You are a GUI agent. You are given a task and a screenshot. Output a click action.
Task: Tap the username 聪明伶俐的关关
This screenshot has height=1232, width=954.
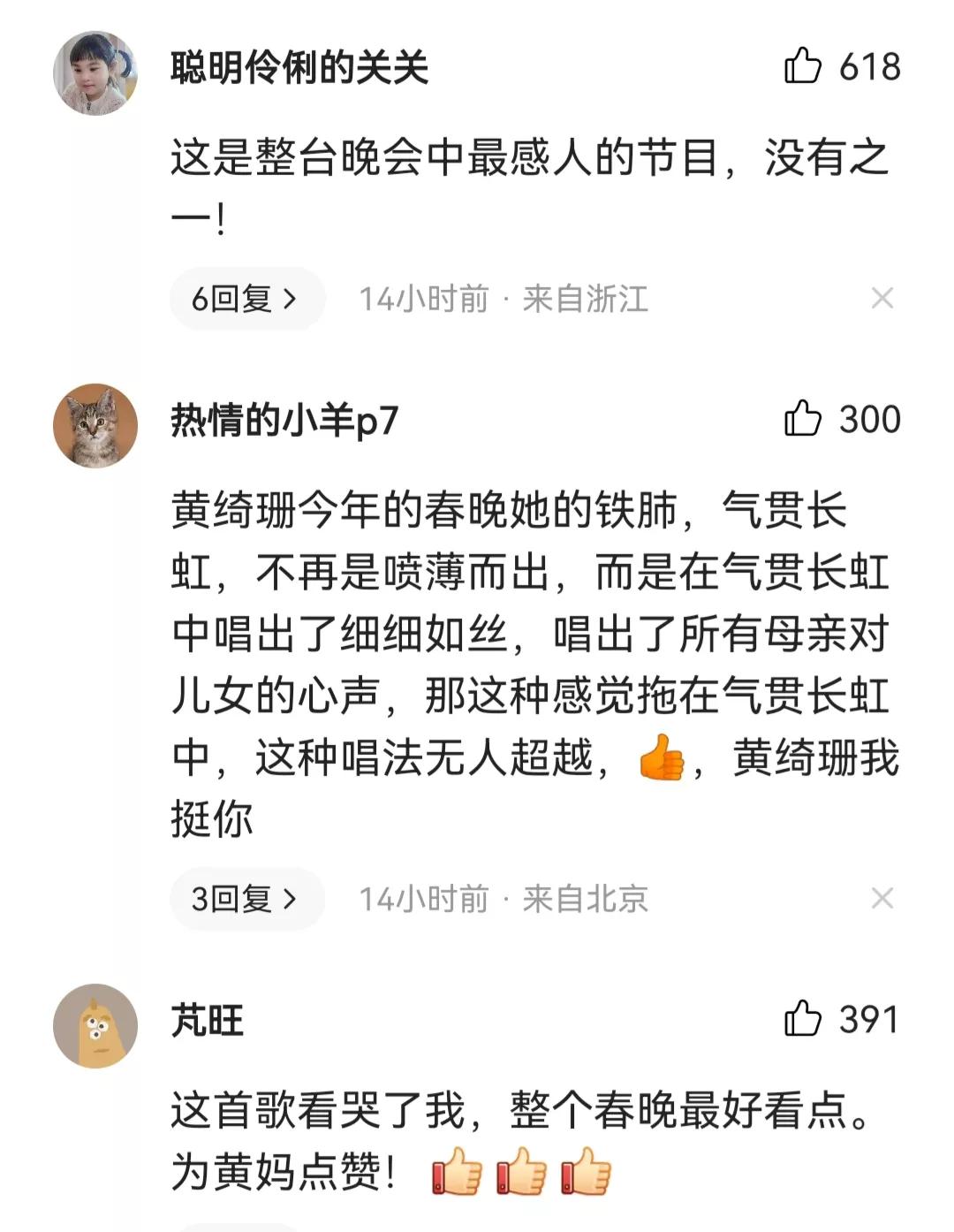(x=299, y=68)
